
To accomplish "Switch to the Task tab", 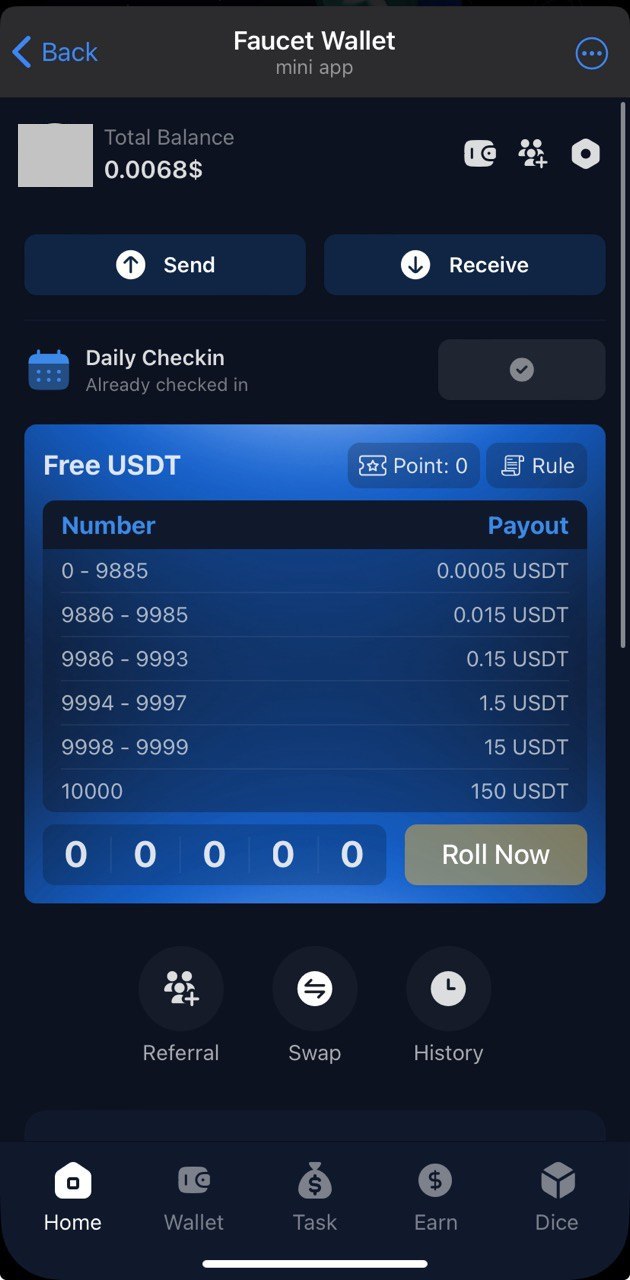I will pos(315,1197).
